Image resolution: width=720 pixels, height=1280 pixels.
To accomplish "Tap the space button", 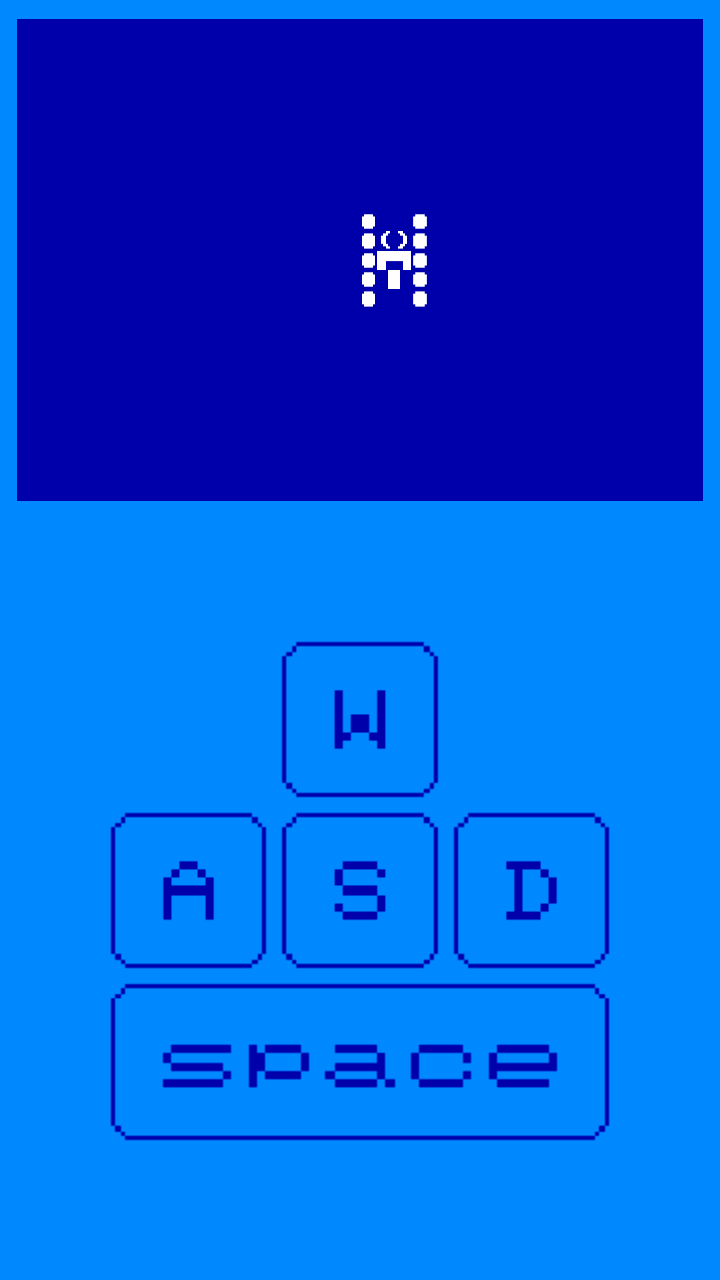I will tap(360, 1062).
